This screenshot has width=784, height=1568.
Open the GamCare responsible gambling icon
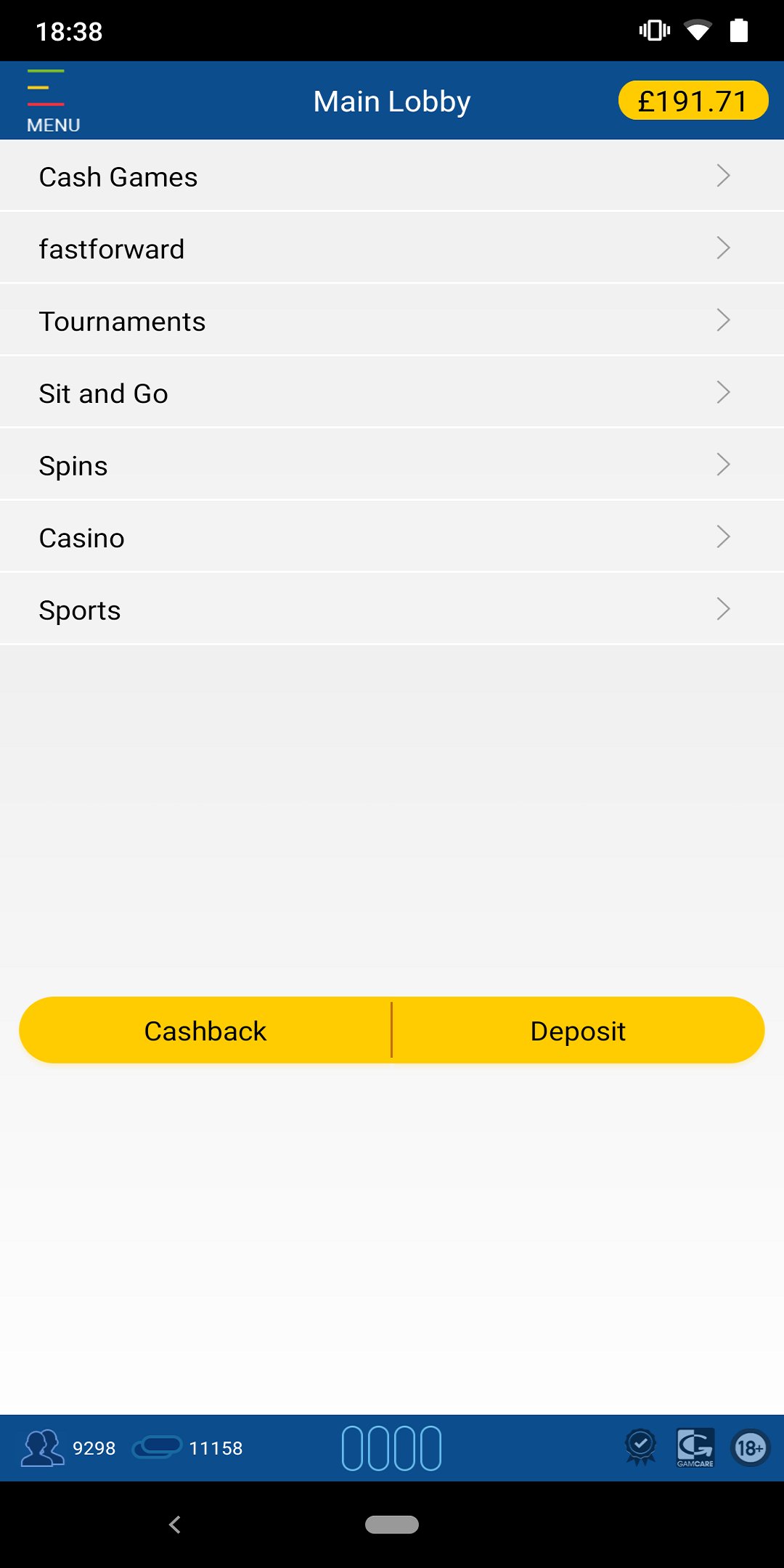point(694,1447)
